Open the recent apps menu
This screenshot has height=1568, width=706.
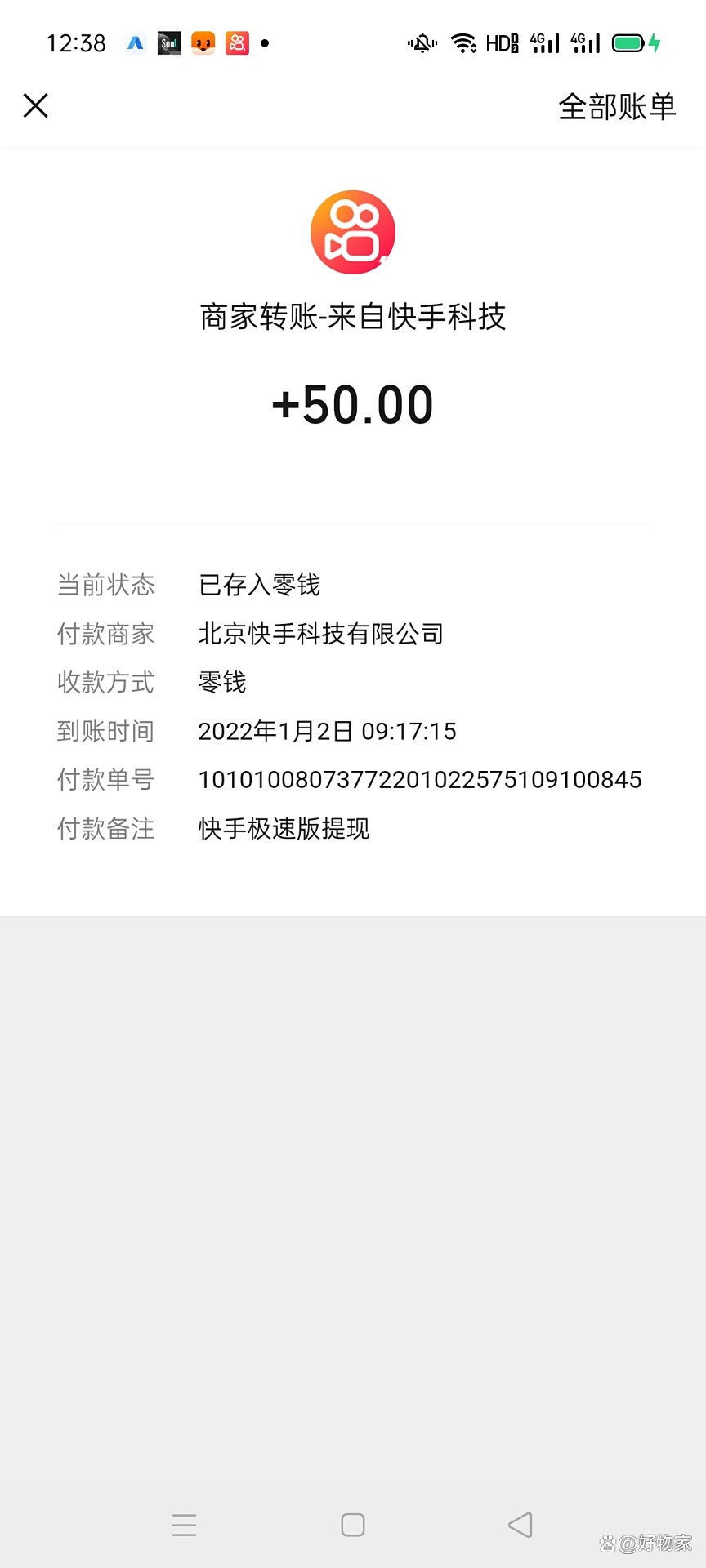[x=185, y=1525]
